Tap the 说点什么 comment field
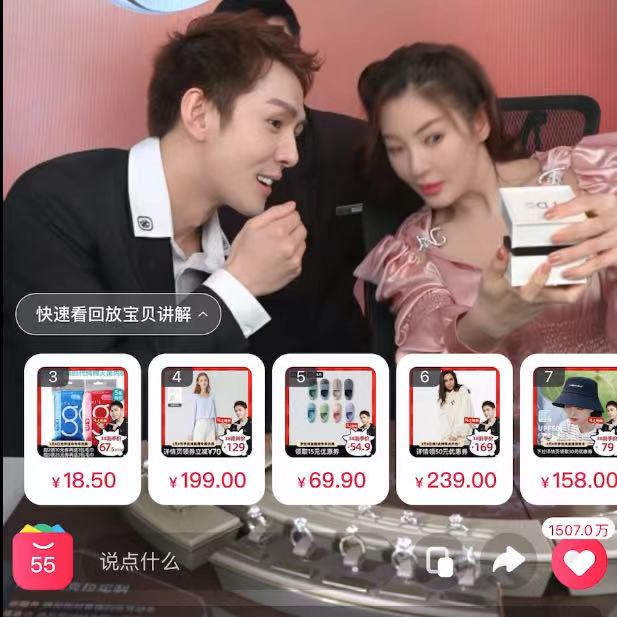Image resolution: width=617 pixels, height=617 pixels. coord(140,561)
